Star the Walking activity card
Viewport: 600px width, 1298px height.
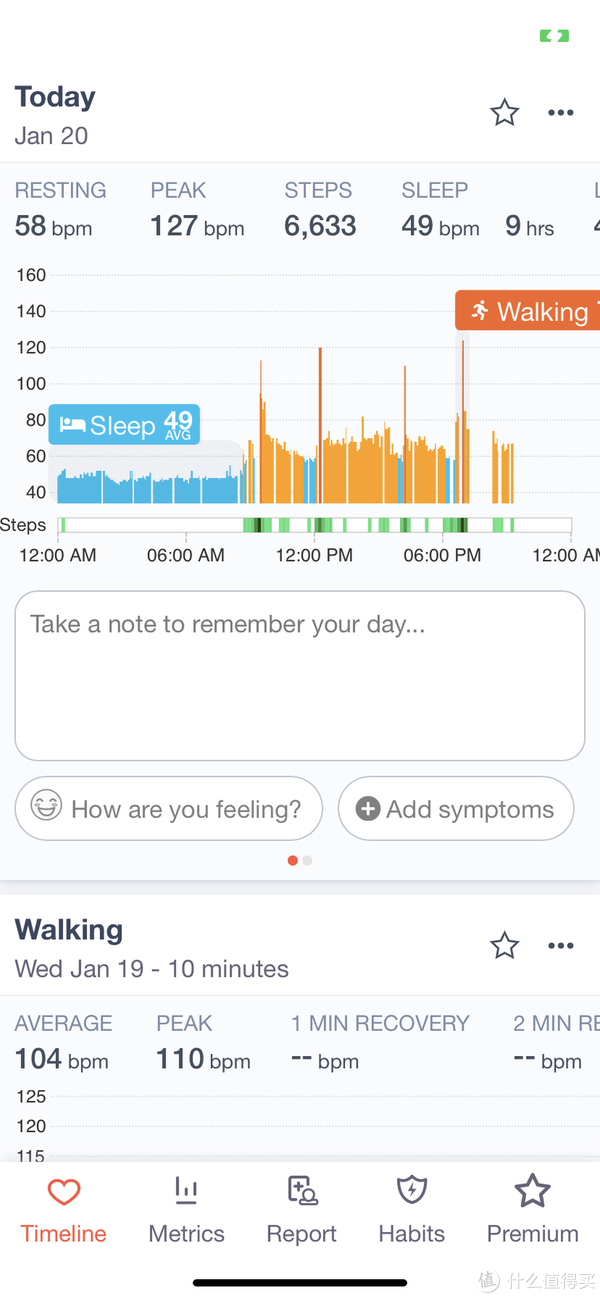click(x=505, y=945)
